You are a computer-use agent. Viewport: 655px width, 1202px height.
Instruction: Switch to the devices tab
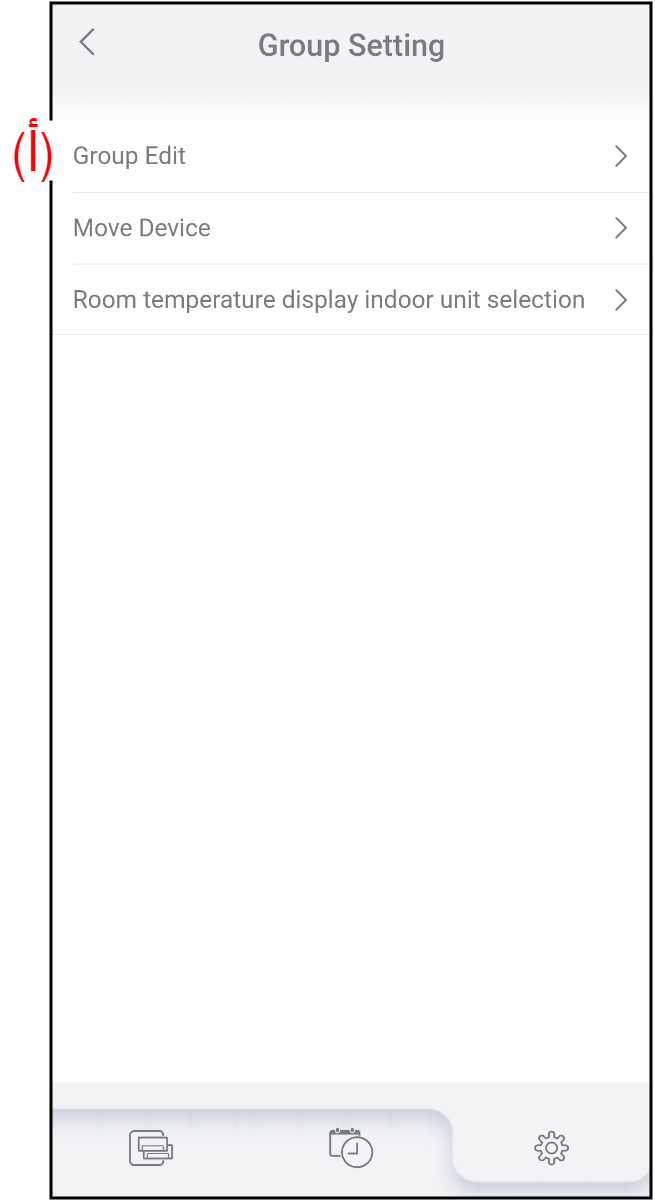(151, 1147)
